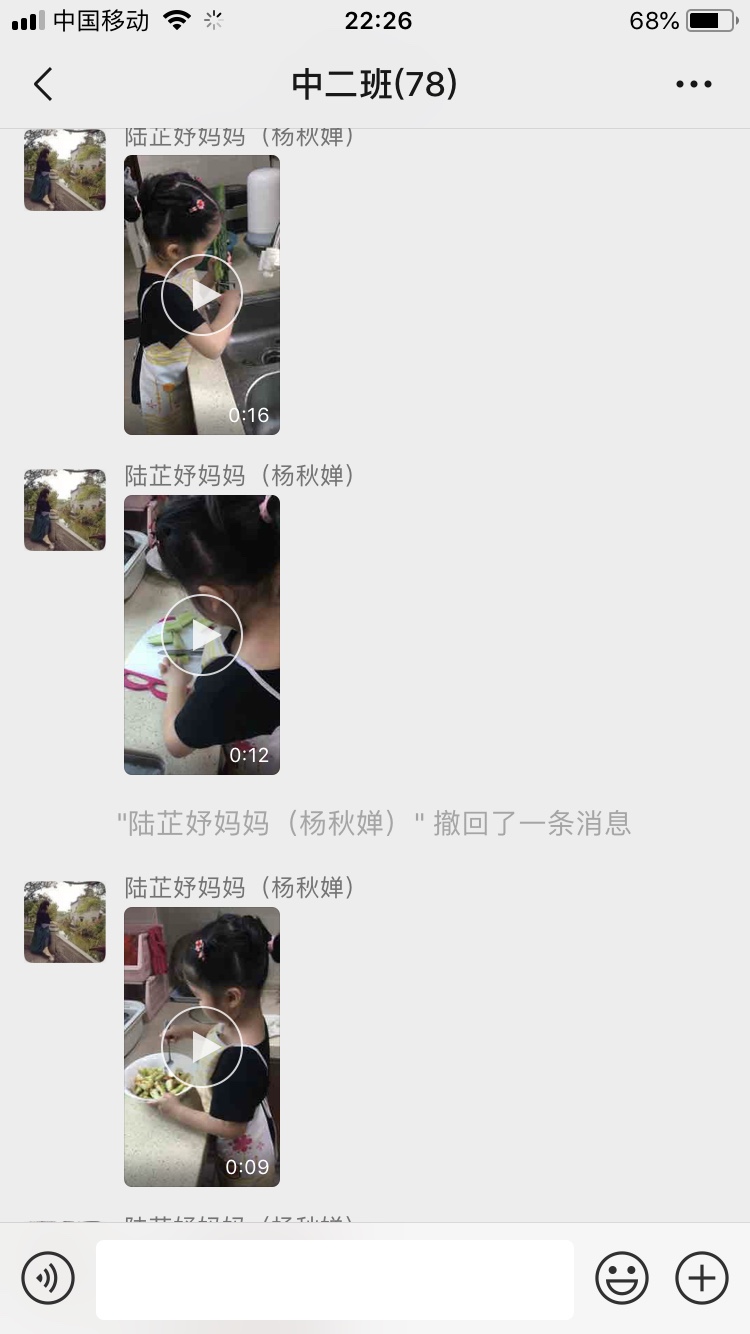This screenshot has height=1334, width=750.
Task: Tap the message text field
Action: [335, 1279]
